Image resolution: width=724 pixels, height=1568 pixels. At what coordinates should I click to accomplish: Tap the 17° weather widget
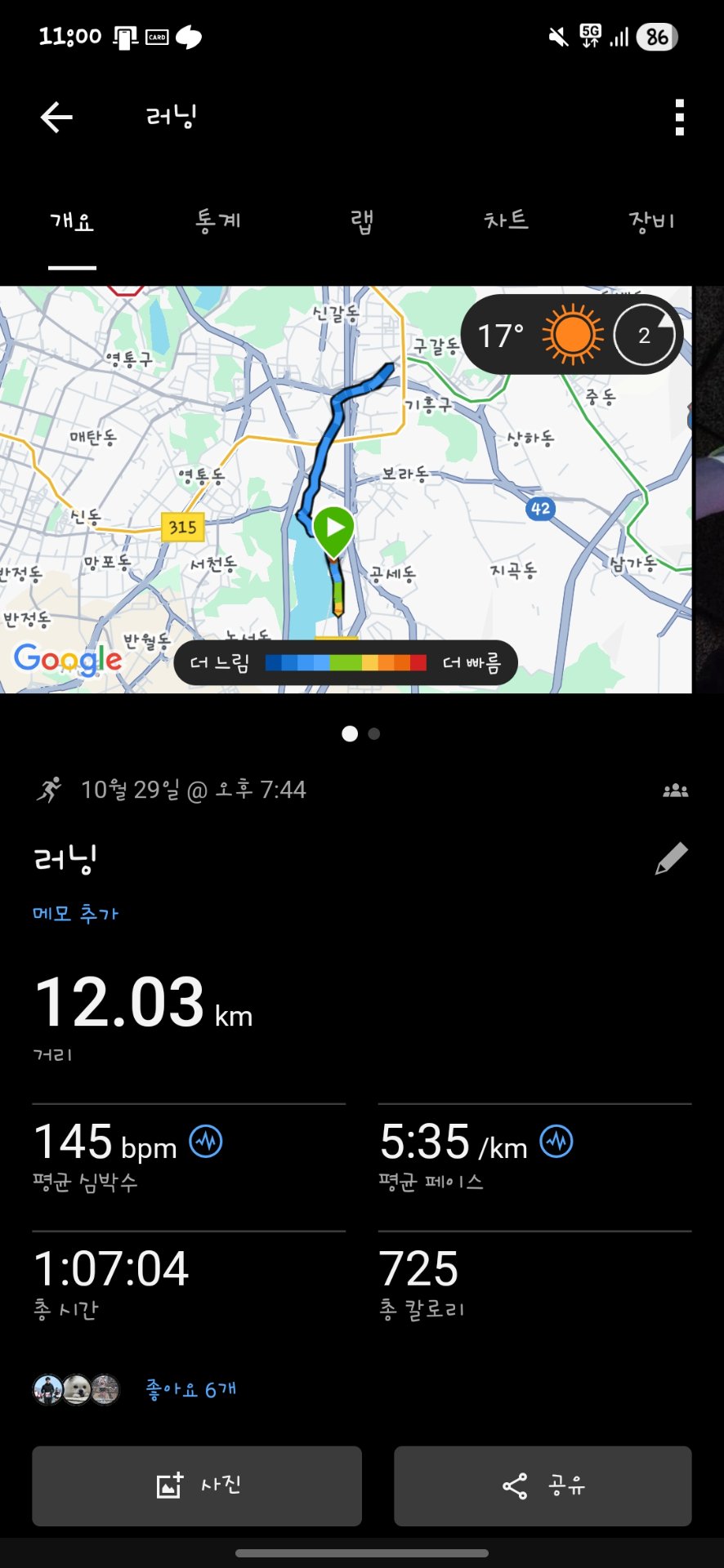570,335
